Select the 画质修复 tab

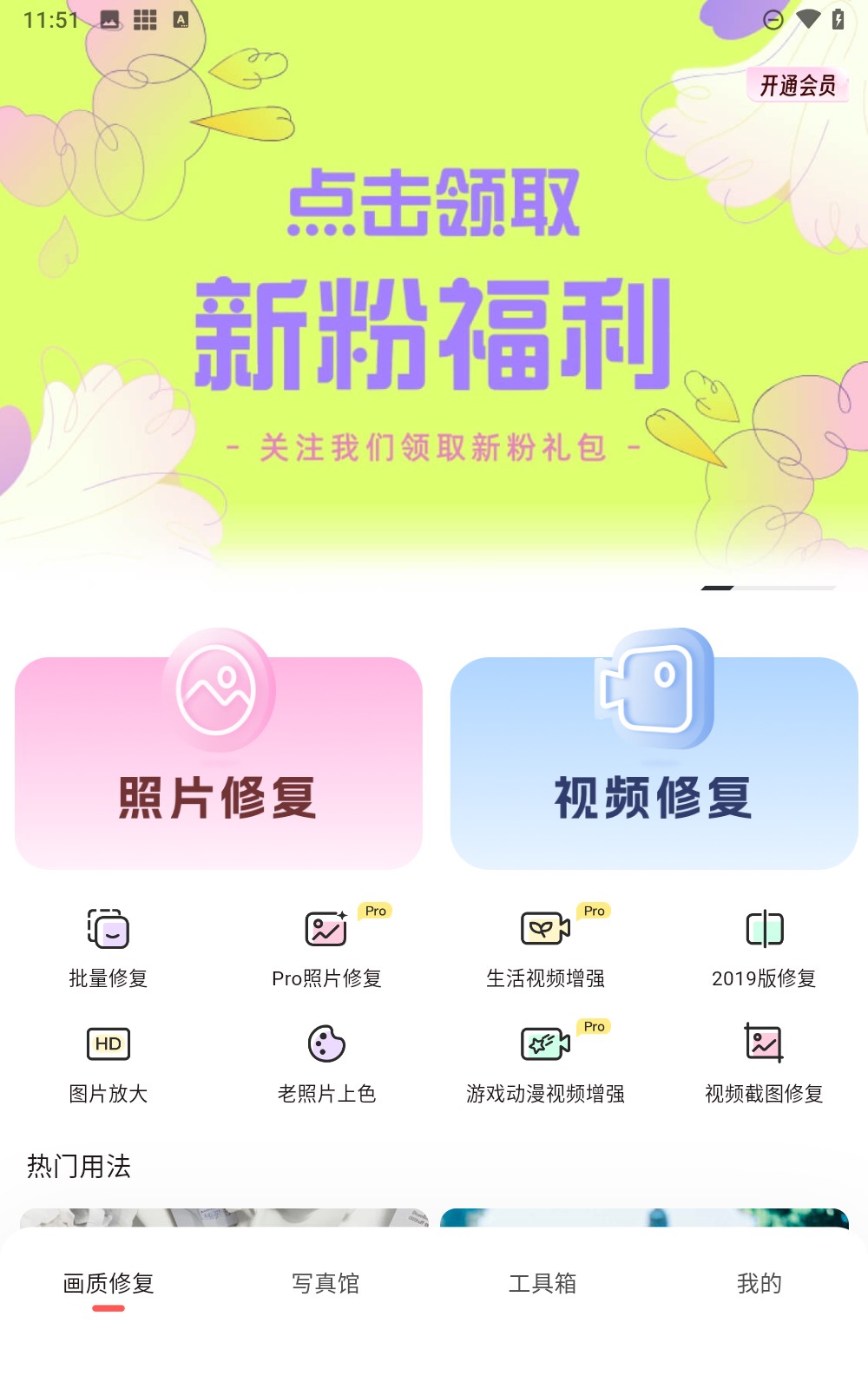tap(108, 1283)
